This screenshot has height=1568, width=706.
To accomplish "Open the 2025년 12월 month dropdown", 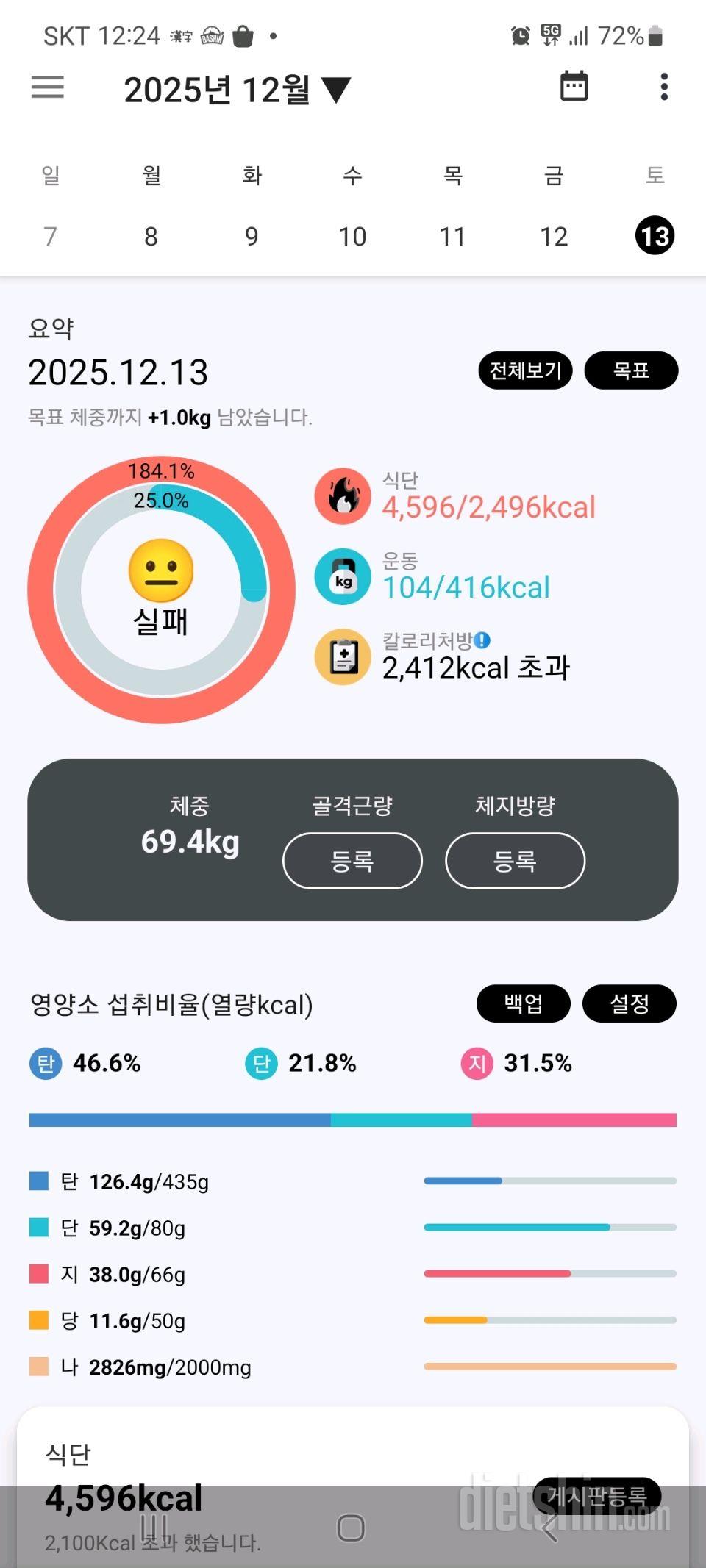I will coord(235,90).
